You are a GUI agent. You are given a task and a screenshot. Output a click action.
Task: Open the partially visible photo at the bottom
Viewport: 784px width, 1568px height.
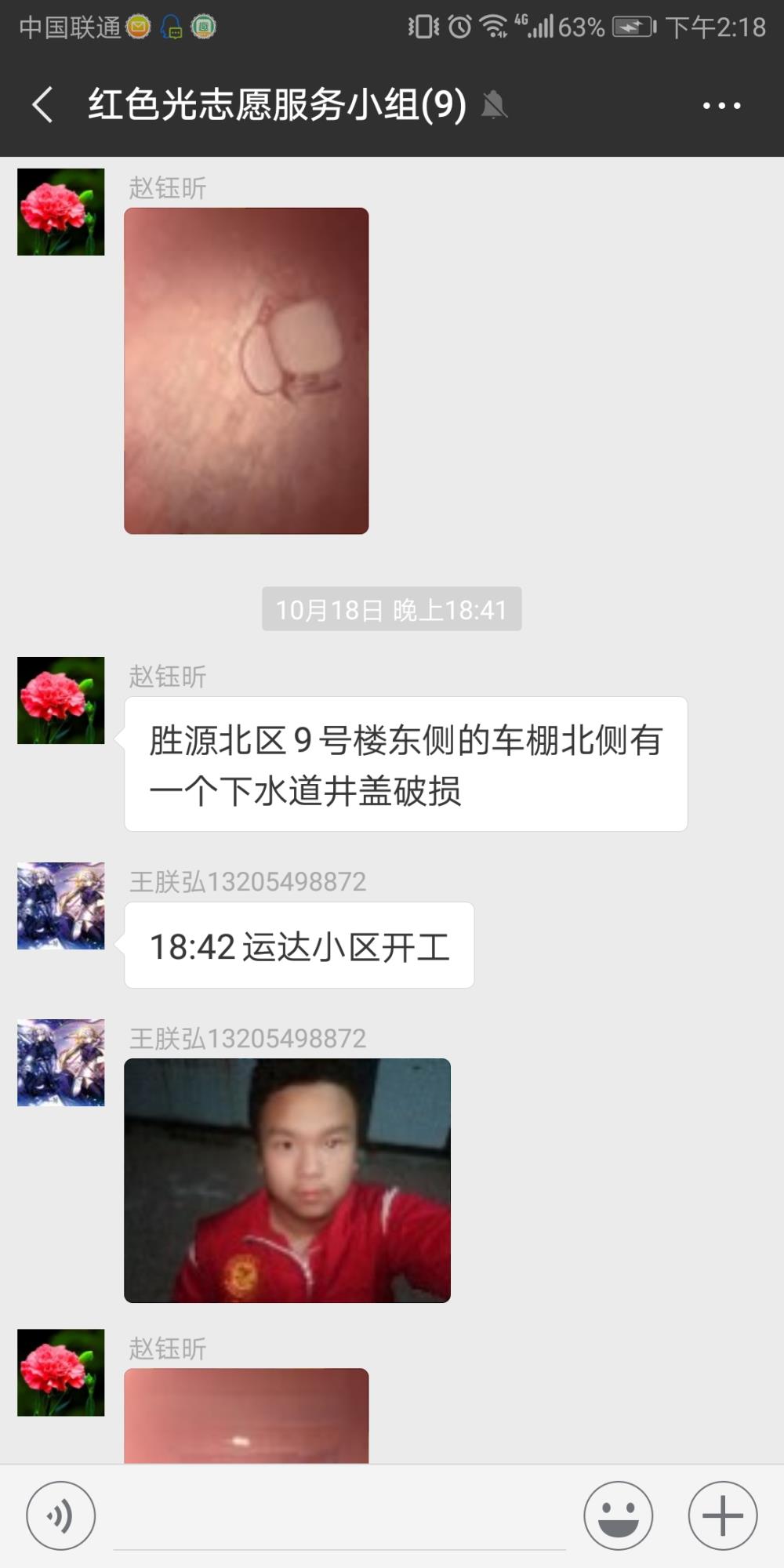click(x=246, y=1415)
